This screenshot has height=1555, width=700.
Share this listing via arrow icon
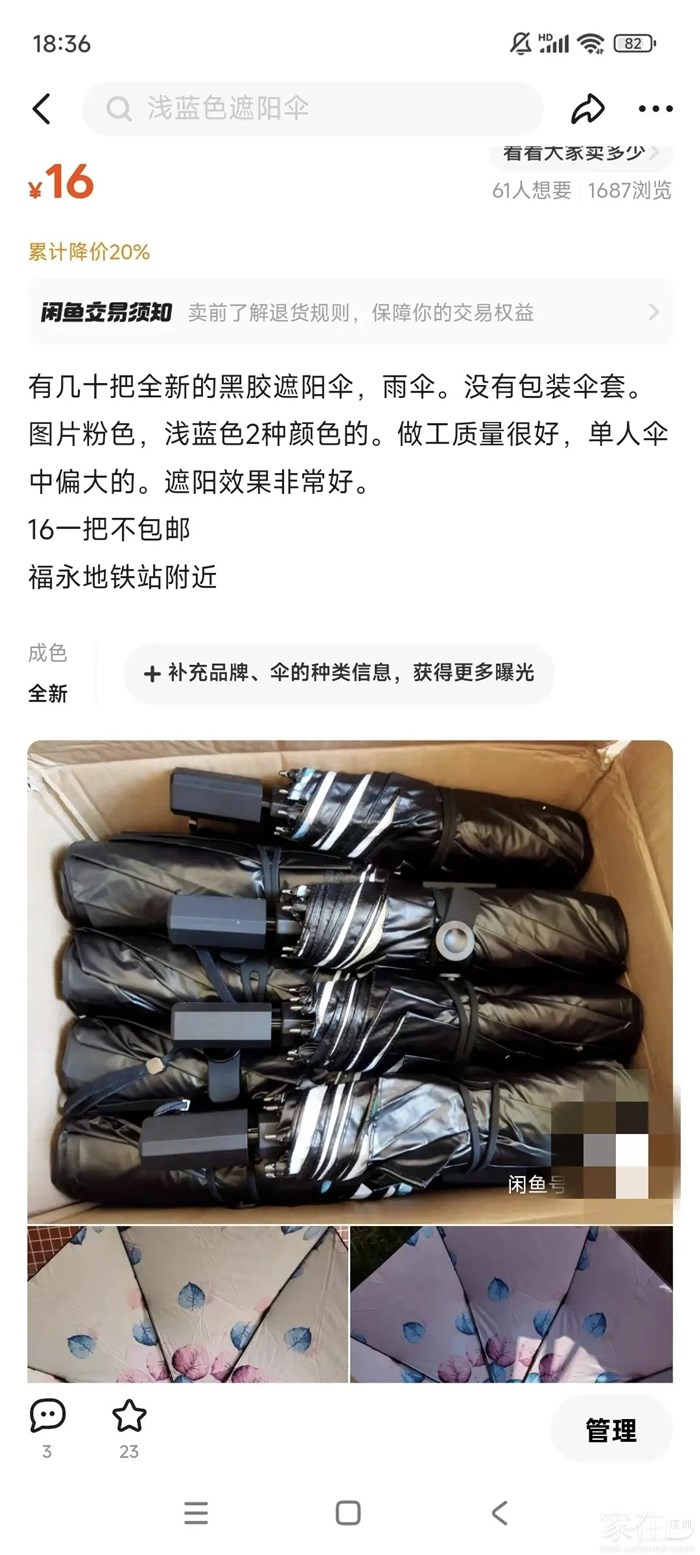[588, 109]
